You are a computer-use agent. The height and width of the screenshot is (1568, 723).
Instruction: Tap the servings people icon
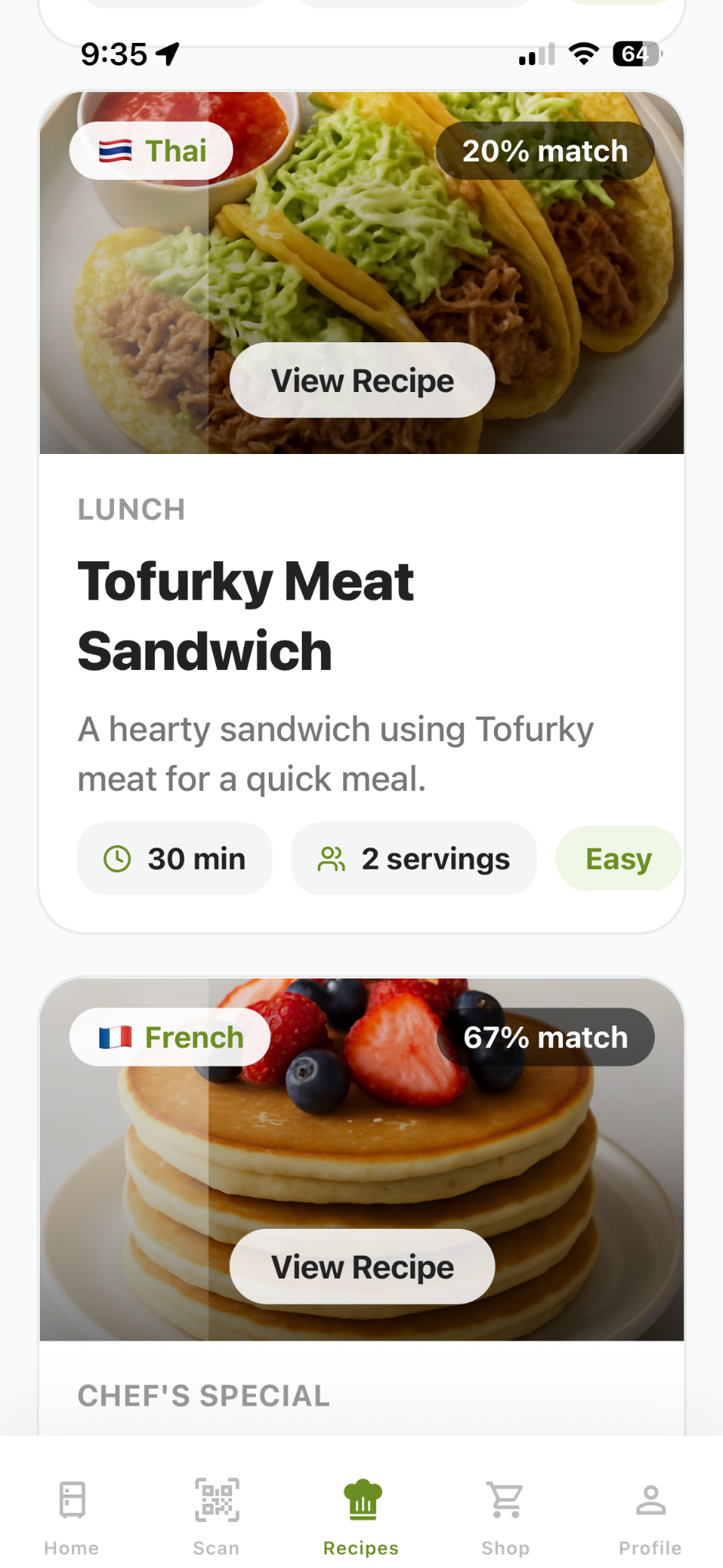click(x=331, y=858)
